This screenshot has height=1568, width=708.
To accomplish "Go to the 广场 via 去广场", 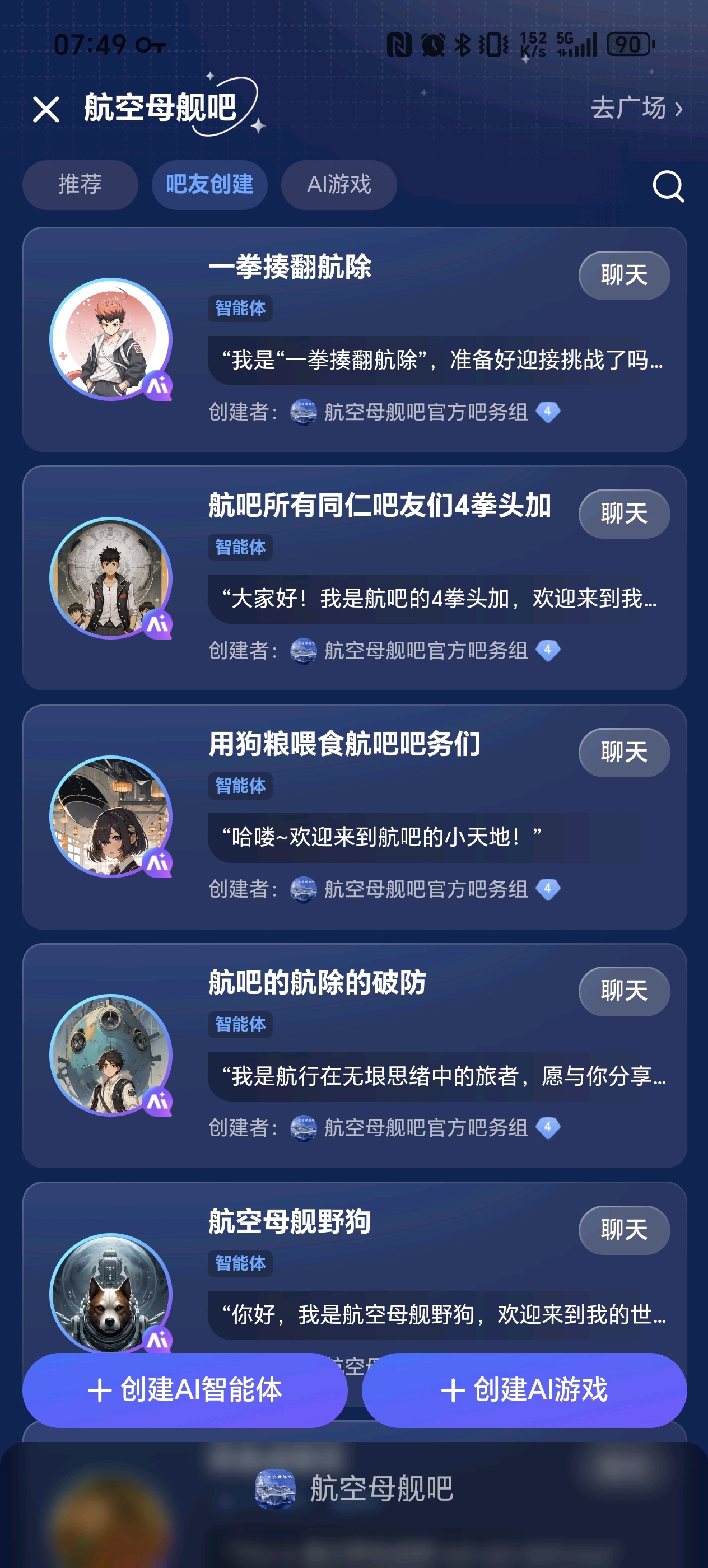I will [636, 108].
